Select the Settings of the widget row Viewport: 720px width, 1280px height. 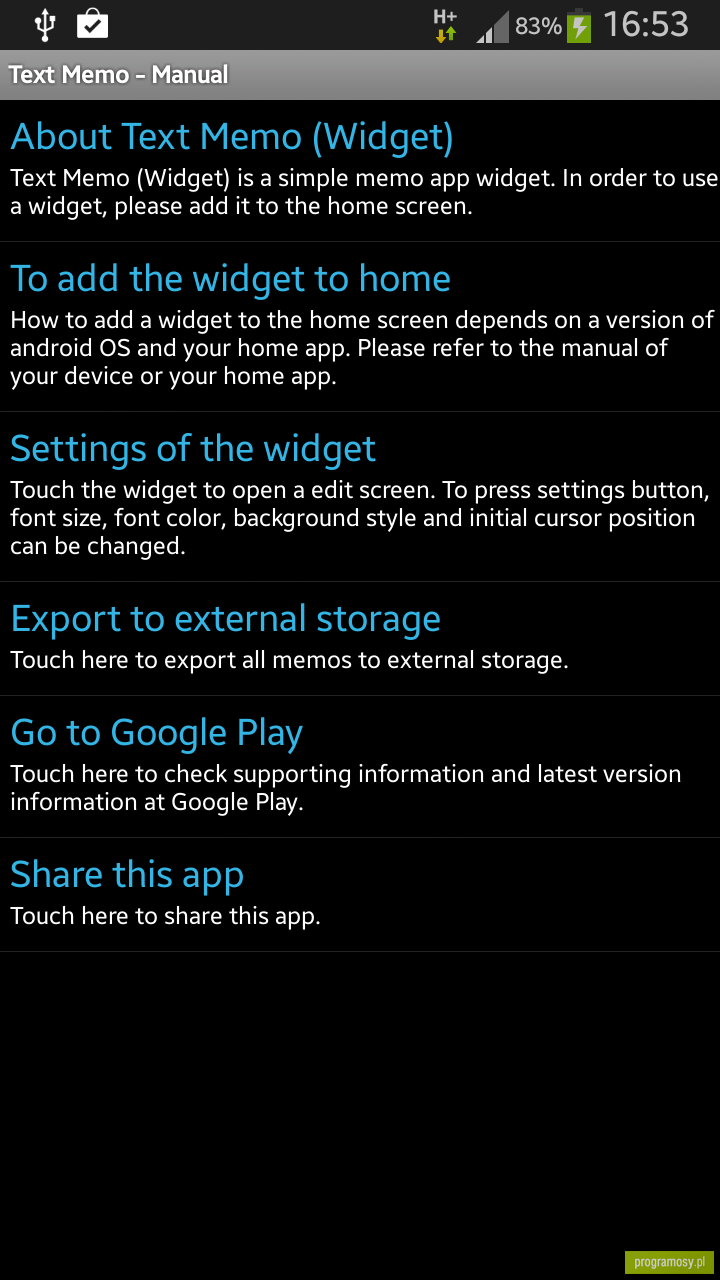tap(360, 497)
